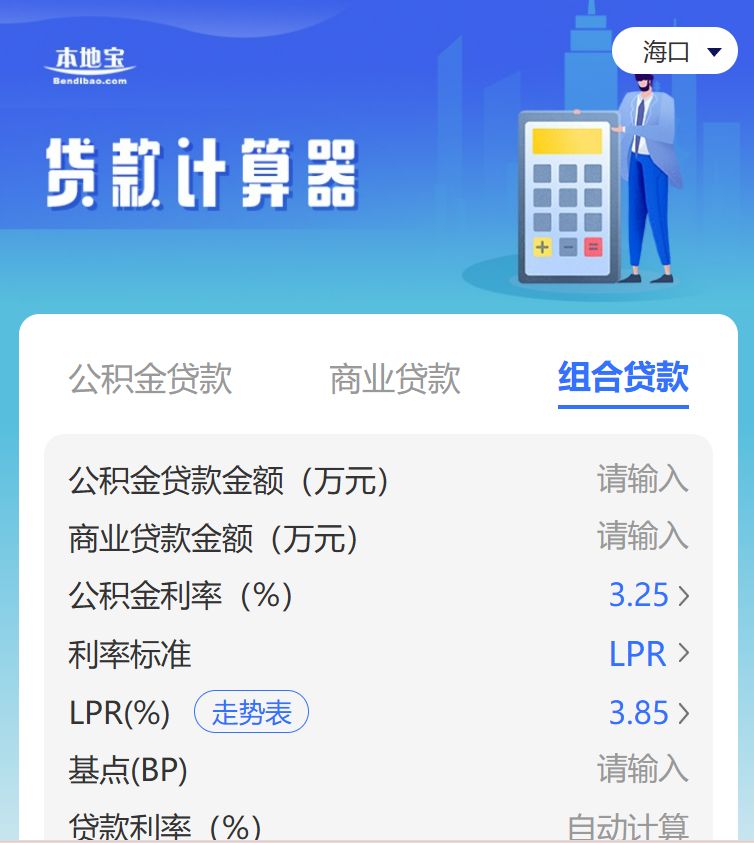
Task: Tap the 公积金贷款金额 input field
Action: click(x=642, y=479)
